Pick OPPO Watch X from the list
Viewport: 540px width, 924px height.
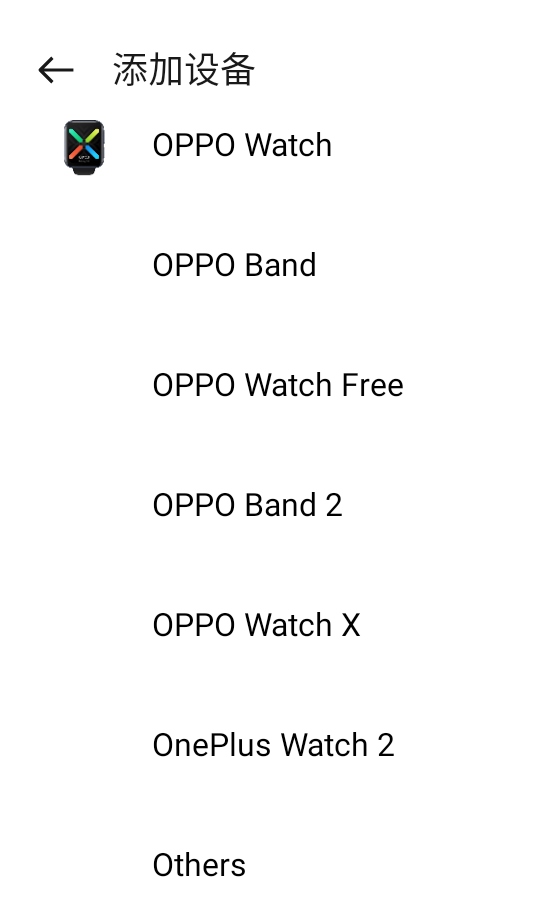click(x=270, y=625)
